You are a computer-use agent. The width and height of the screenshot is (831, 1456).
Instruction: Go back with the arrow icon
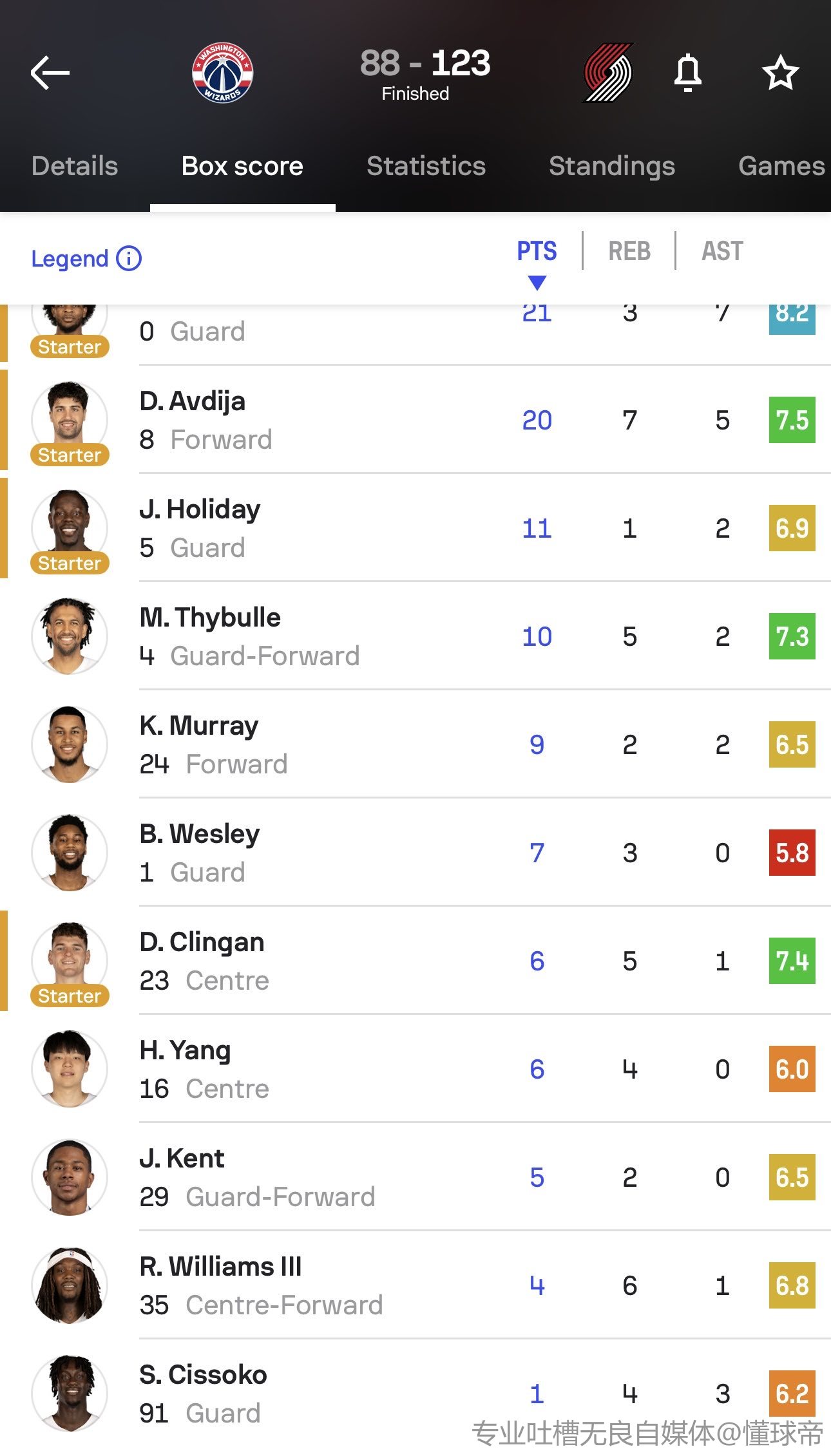[50, 73]
